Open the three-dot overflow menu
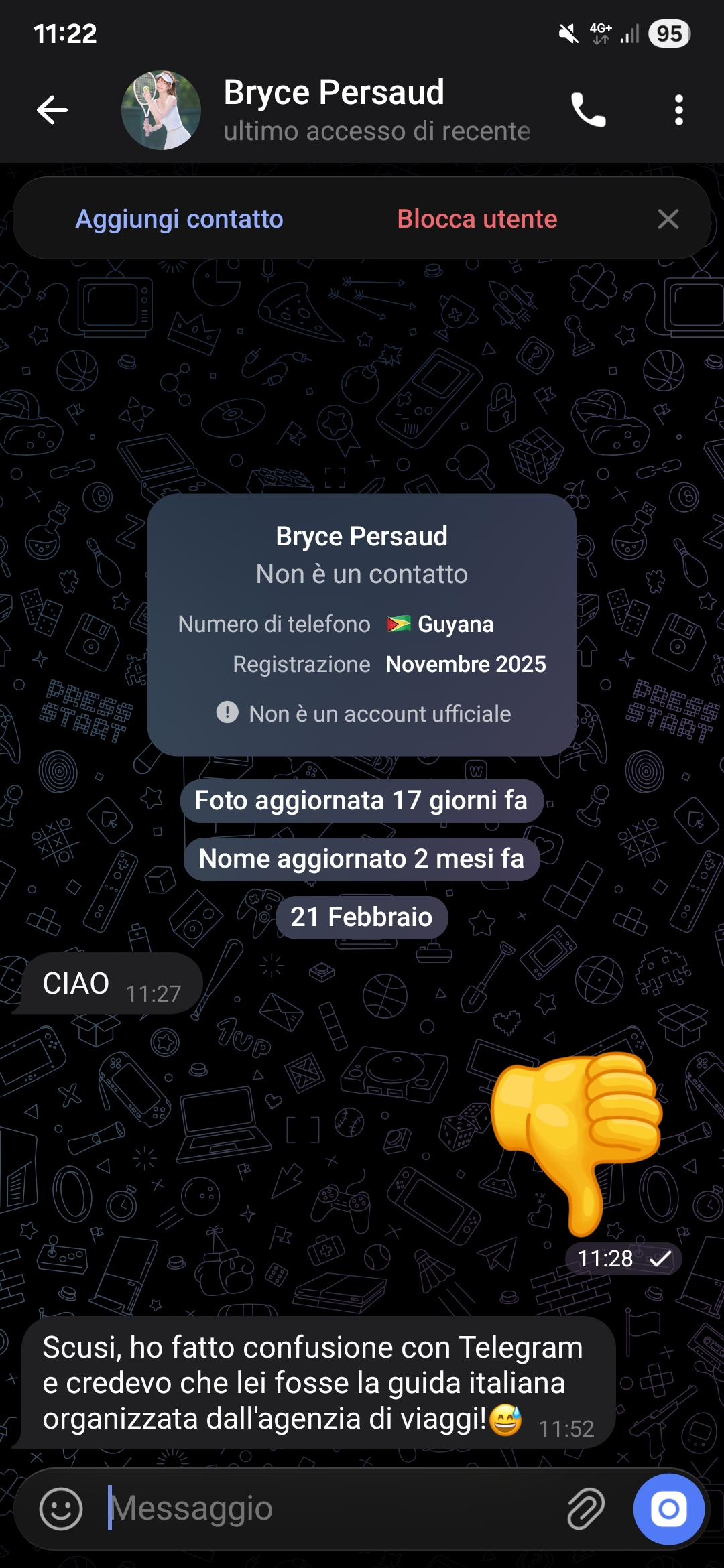The width and height of the screenshot is (724, 1568). pyautogui.click(x=678, y=110)
